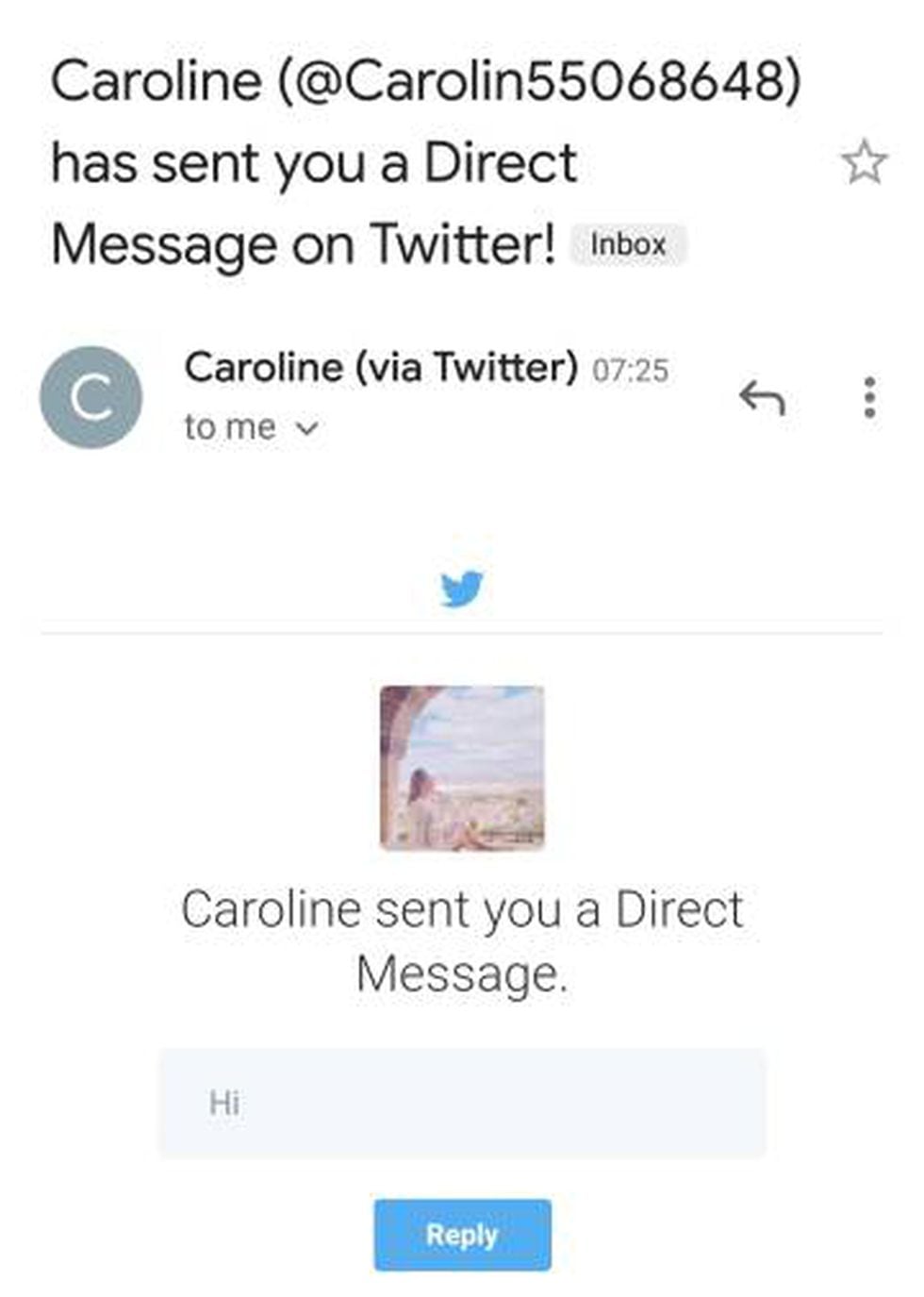Expand the 'to me' recipient details
This screenshot has height=1297, width=924.
[306, 428]
